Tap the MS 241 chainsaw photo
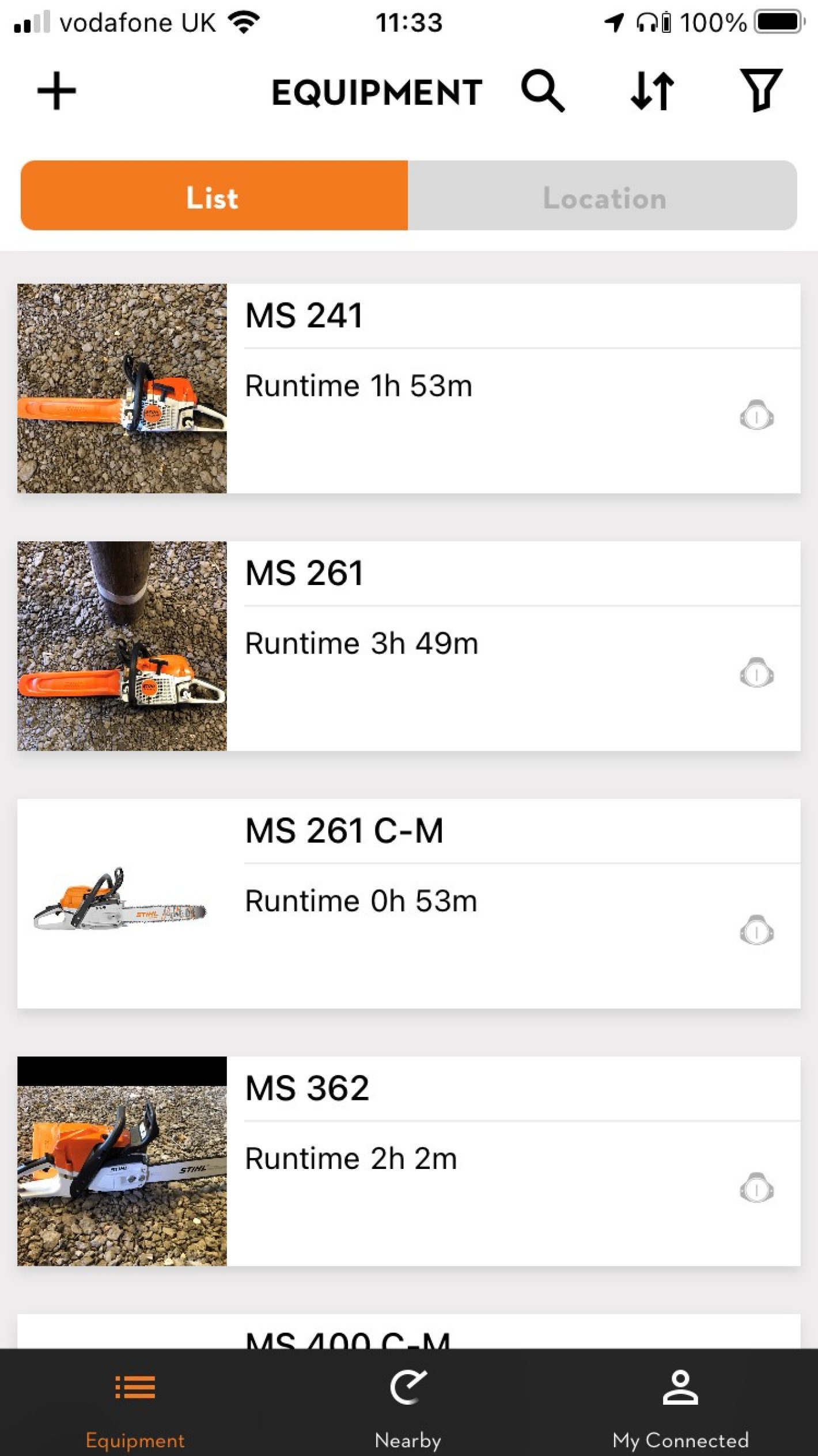This screenshot has height=1456, width=818. click(x=123, y=387)
